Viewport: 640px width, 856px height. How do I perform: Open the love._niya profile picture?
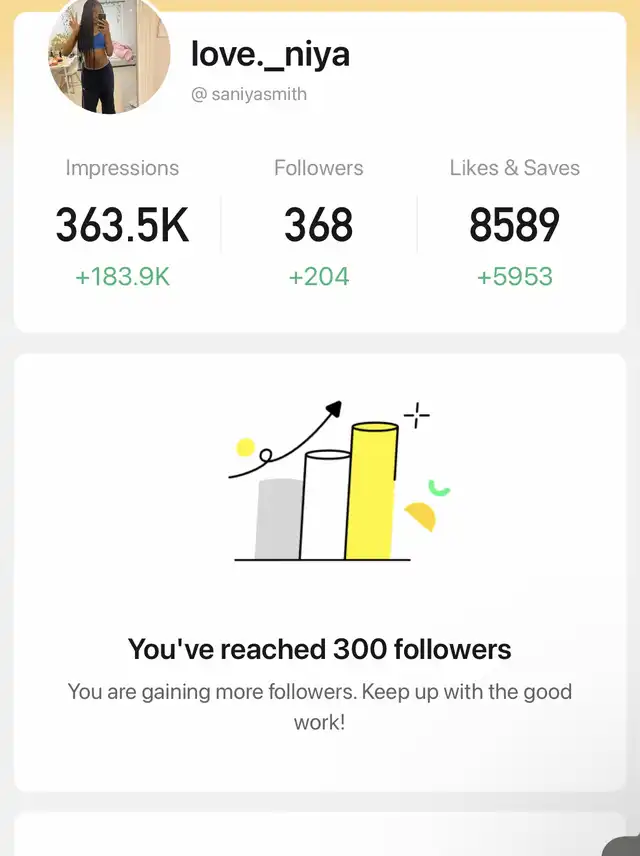point(108,53)
